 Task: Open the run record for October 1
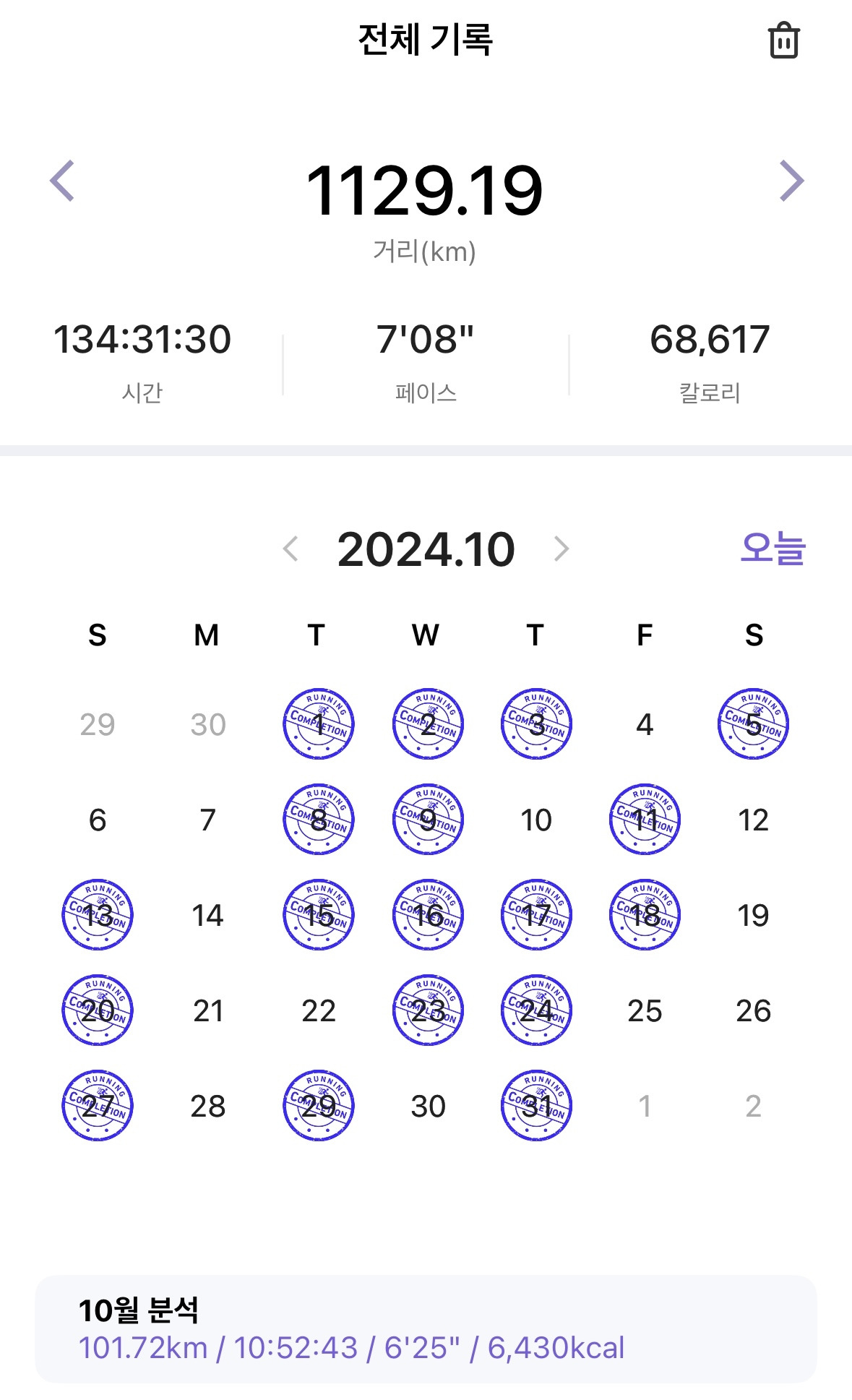[x=319, y=723]
